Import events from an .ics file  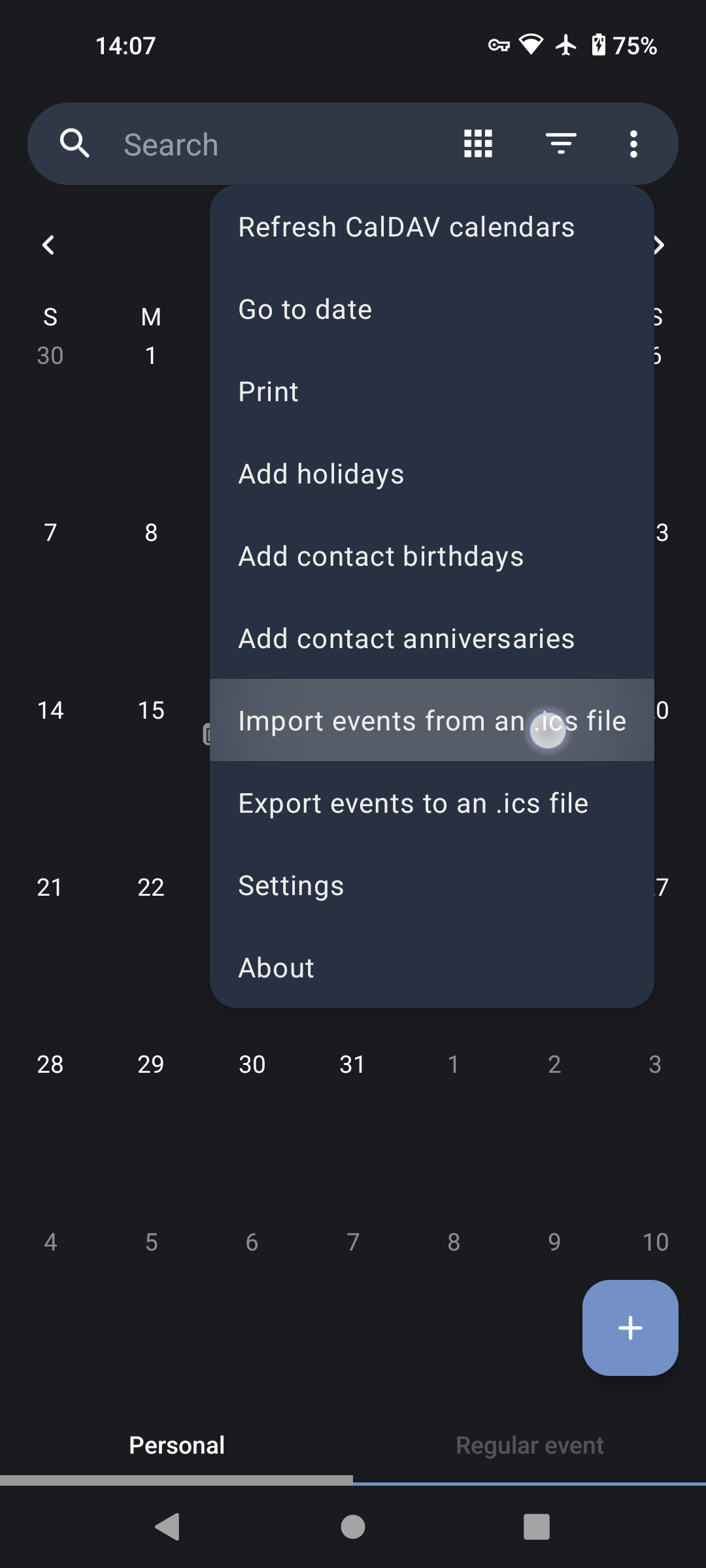pyautogui.click(x=431, y=721)
